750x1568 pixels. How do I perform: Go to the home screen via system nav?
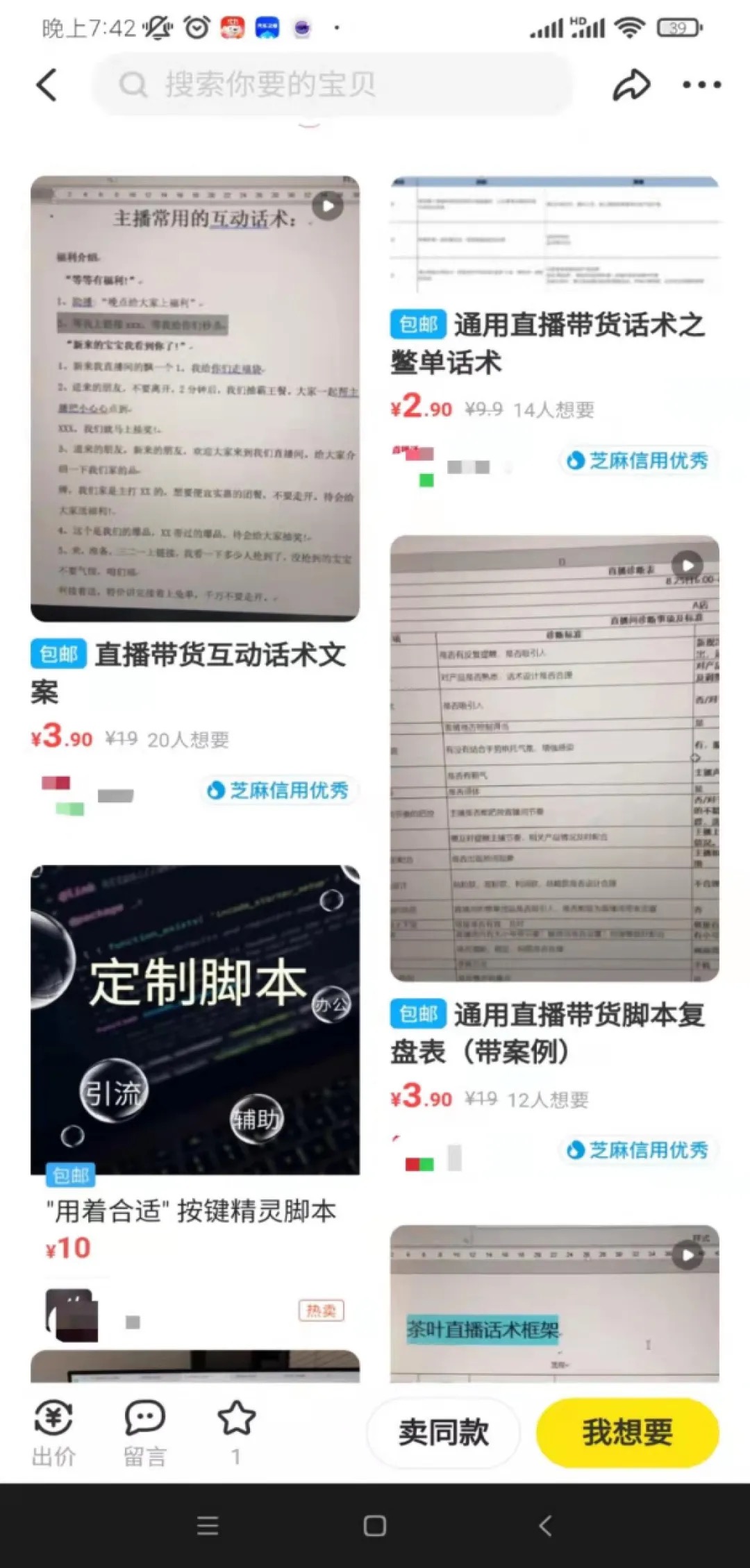375,1526
